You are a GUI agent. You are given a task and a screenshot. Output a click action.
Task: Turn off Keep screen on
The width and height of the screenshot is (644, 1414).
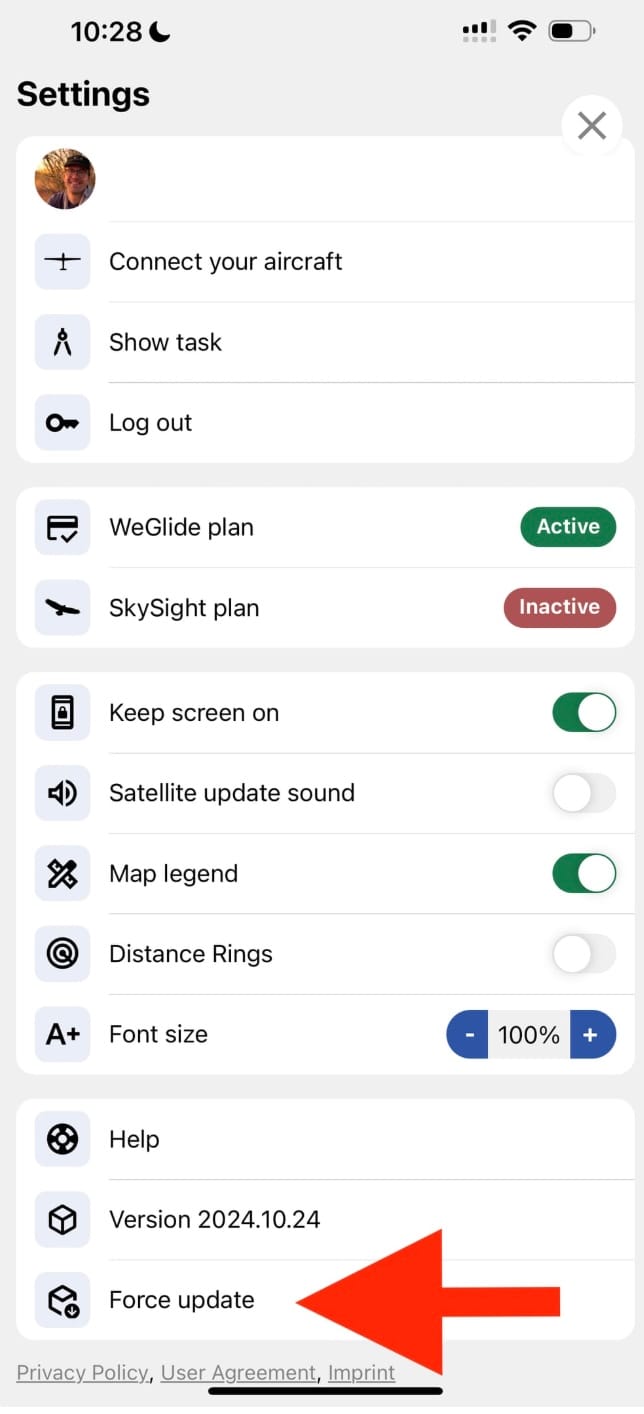[584, 713]
